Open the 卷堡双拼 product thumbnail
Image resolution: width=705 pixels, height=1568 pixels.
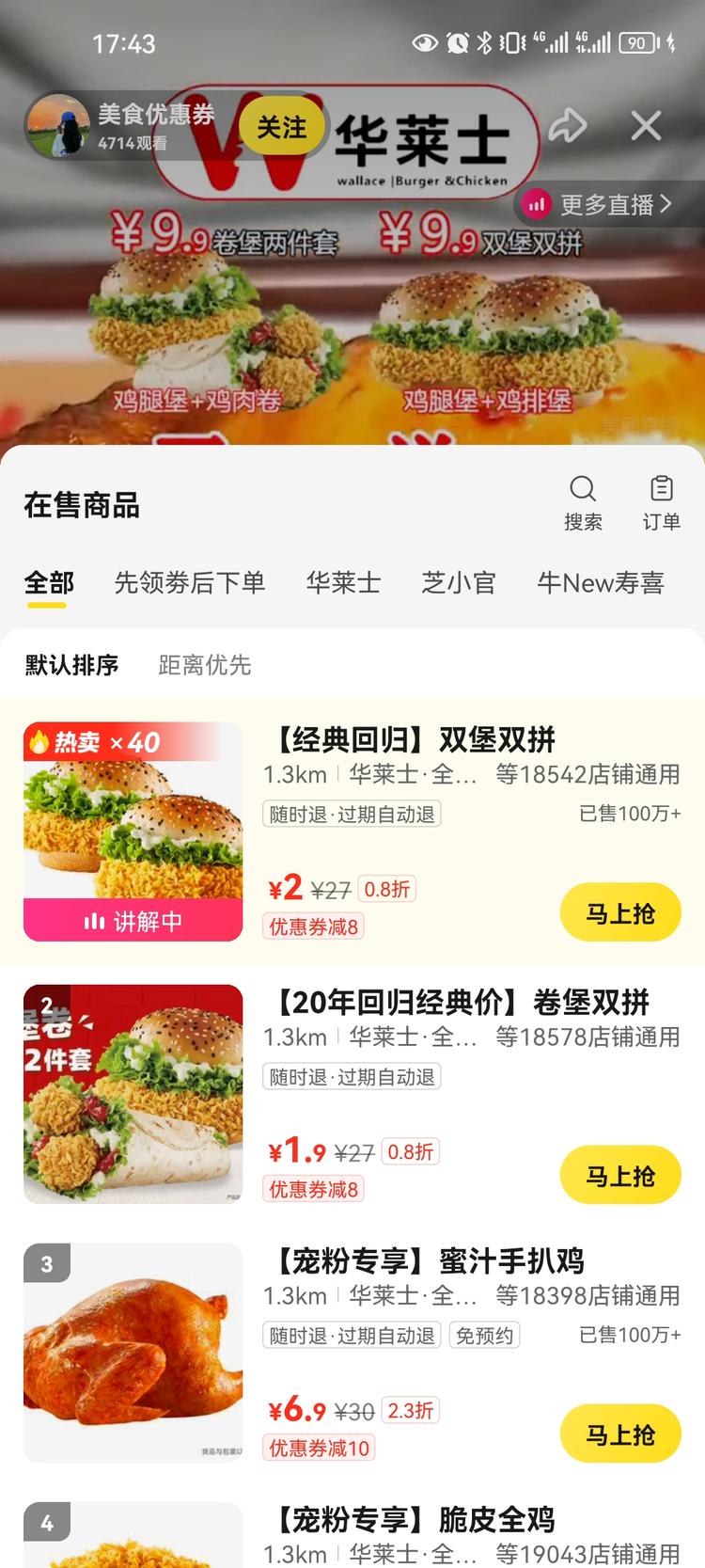[133, 1094]
